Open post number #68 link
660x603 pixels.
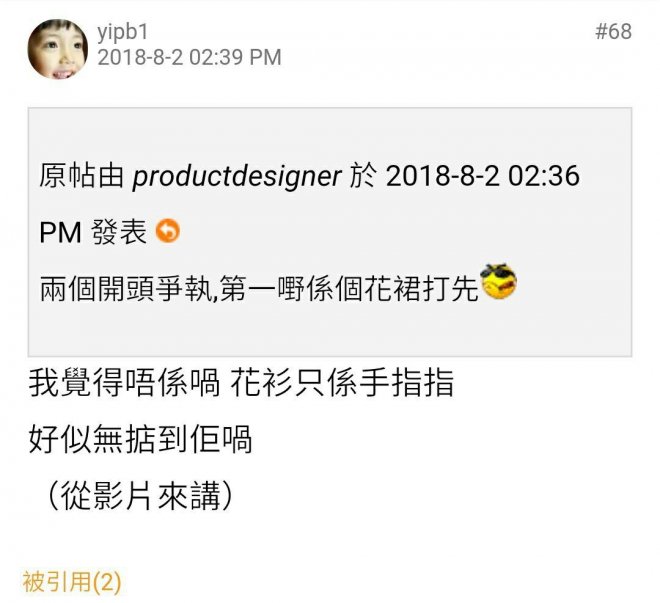coord(612,32)
